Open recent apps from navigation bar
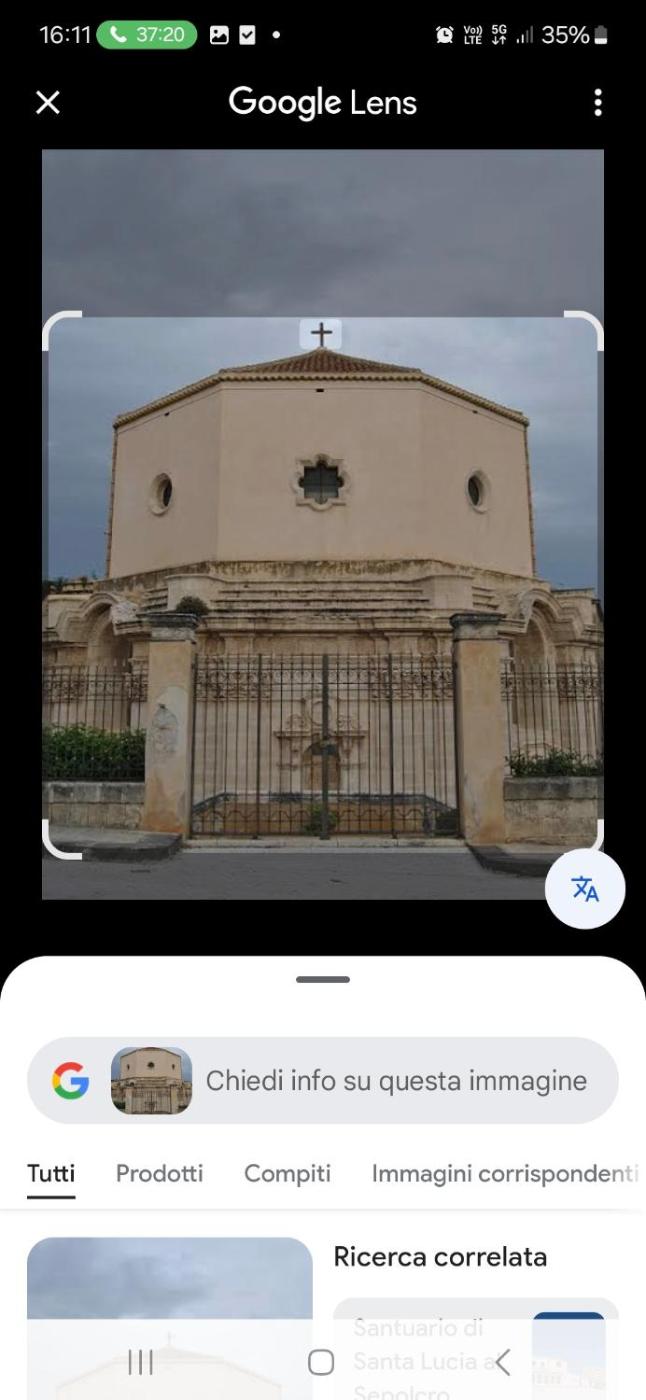The width and height of the screenshot is (646, 1400). 140,1362
